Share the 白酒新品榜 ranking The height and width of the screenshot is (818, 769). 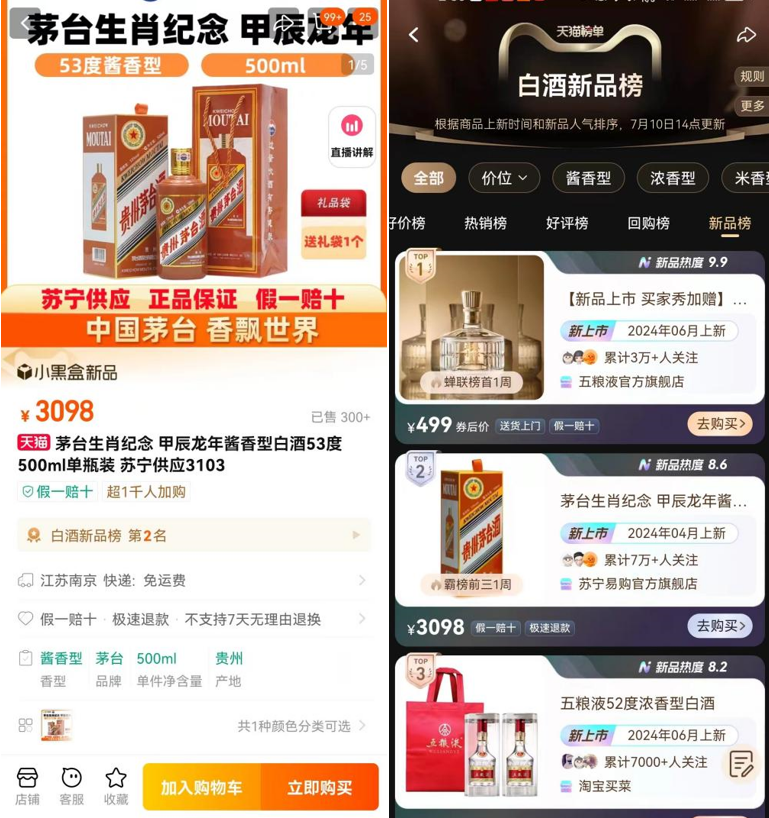click(x=746, y=35)
